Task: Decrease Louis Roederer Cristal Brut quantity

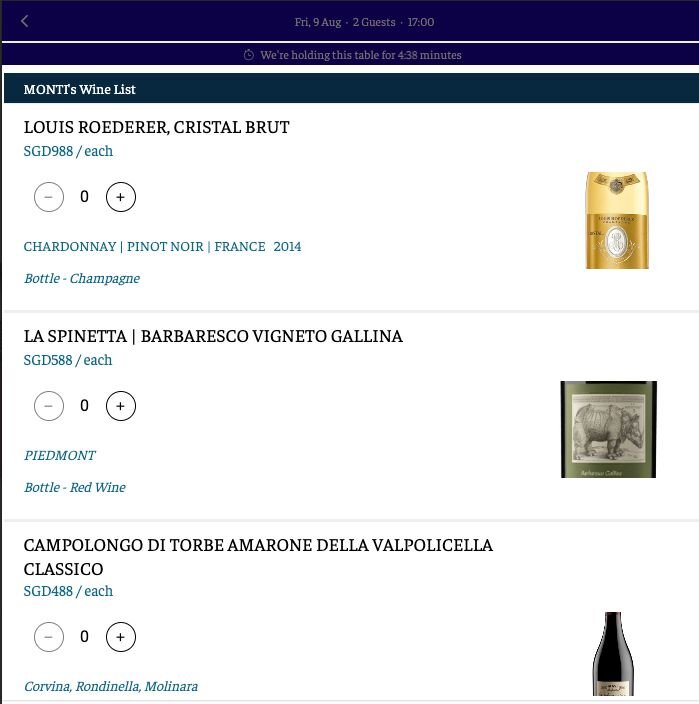Action: tap(49, 197)
